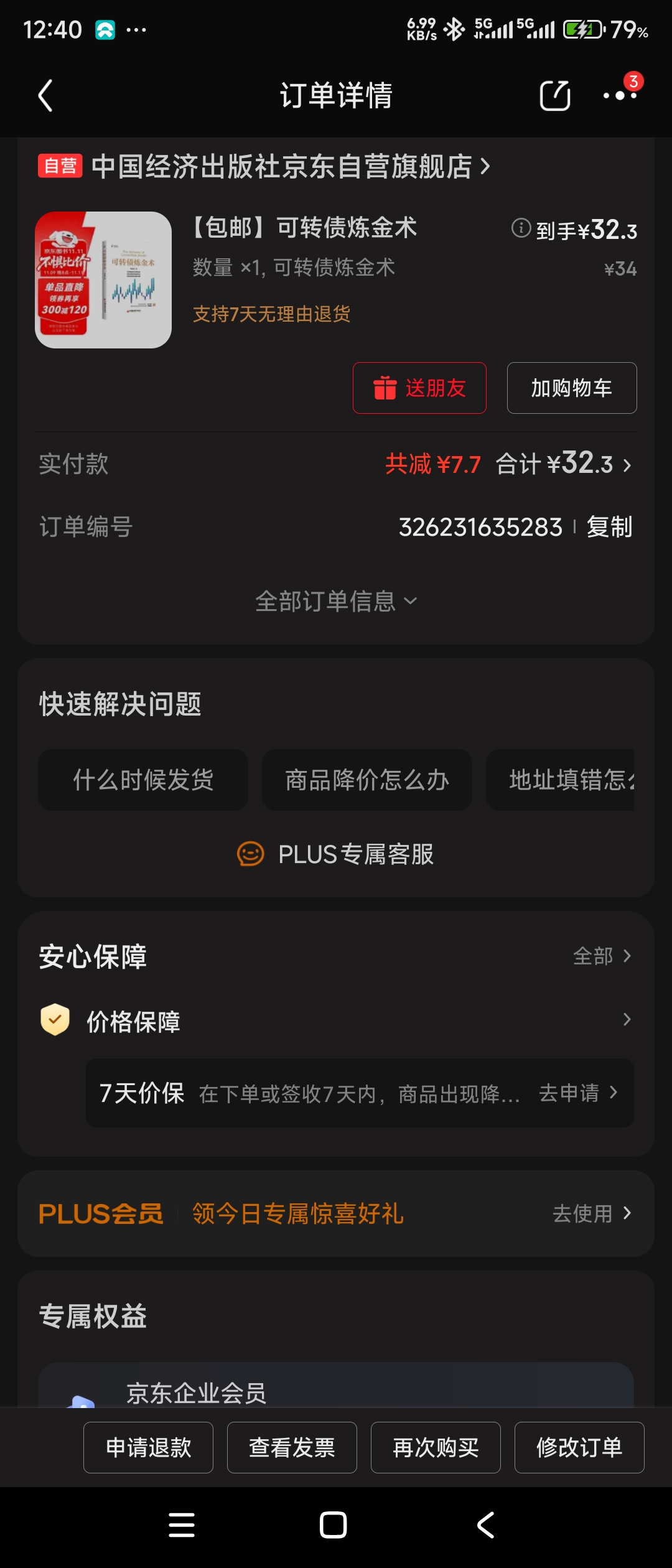672x1568 pixels.
Task: Add book to cart with 加购物车
Action: coord(571,388)
